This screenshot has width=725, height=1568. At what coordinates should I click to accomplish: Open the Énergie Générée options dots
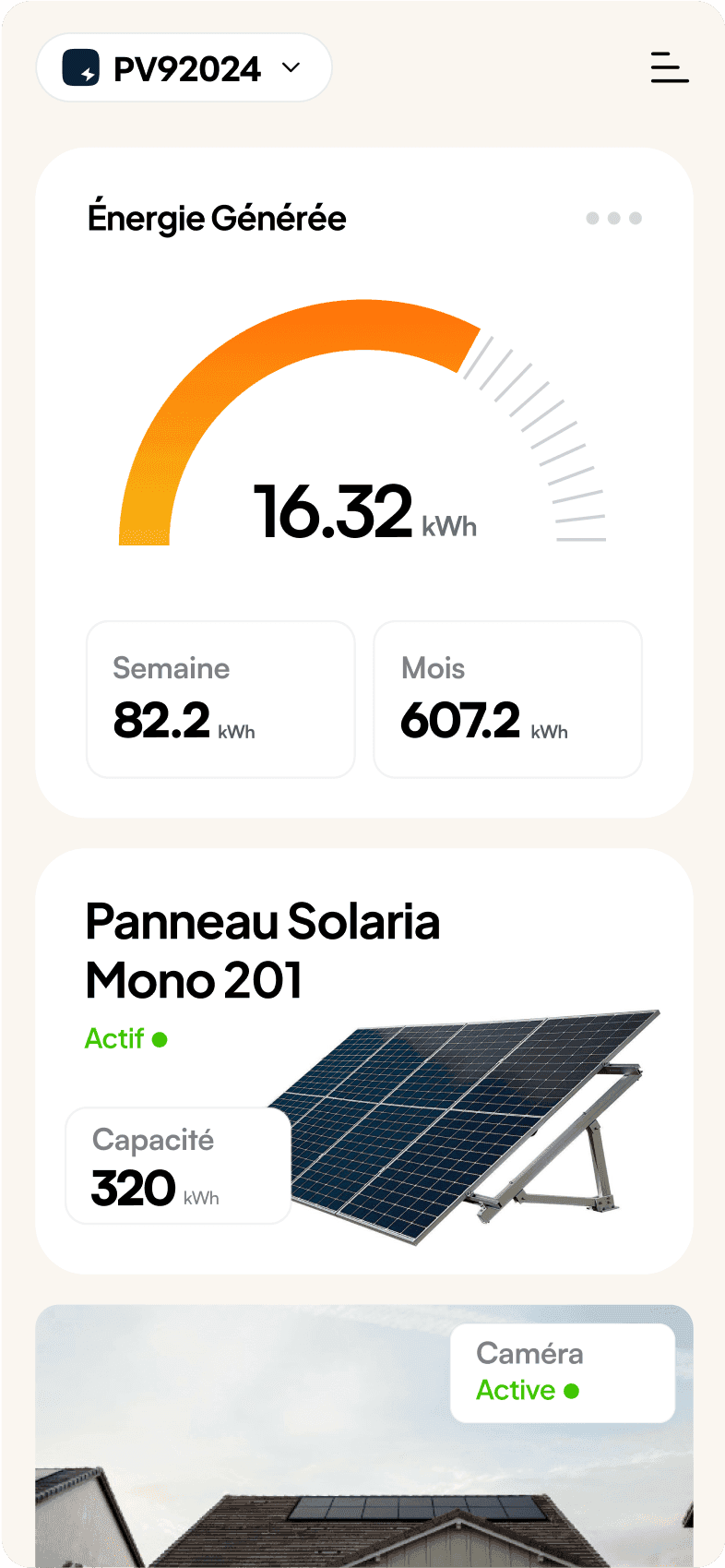tap(614, 219)
